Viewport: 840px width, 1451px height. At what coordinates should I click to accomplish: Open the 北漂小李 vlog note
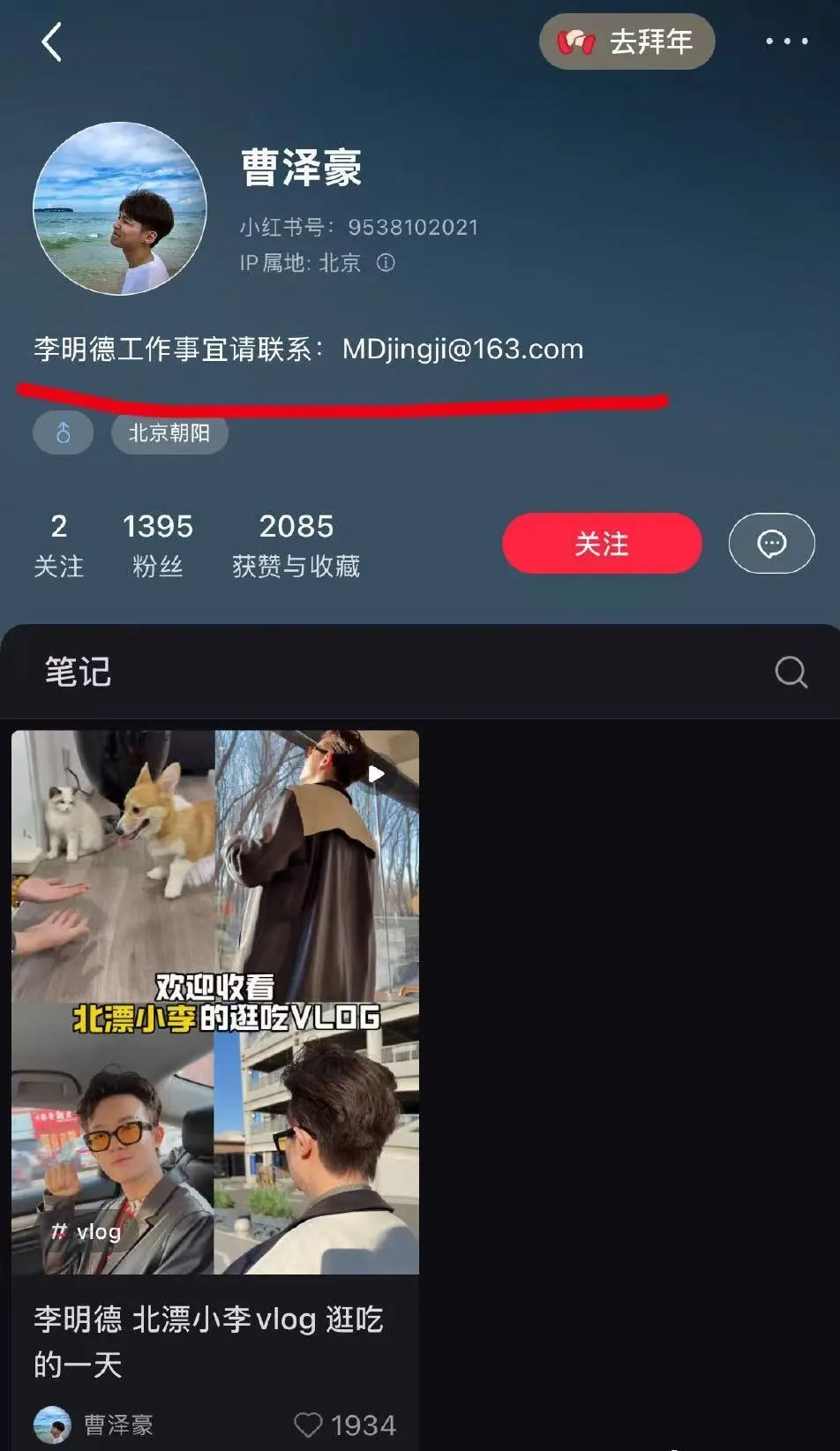click(x=214, y=1002)
